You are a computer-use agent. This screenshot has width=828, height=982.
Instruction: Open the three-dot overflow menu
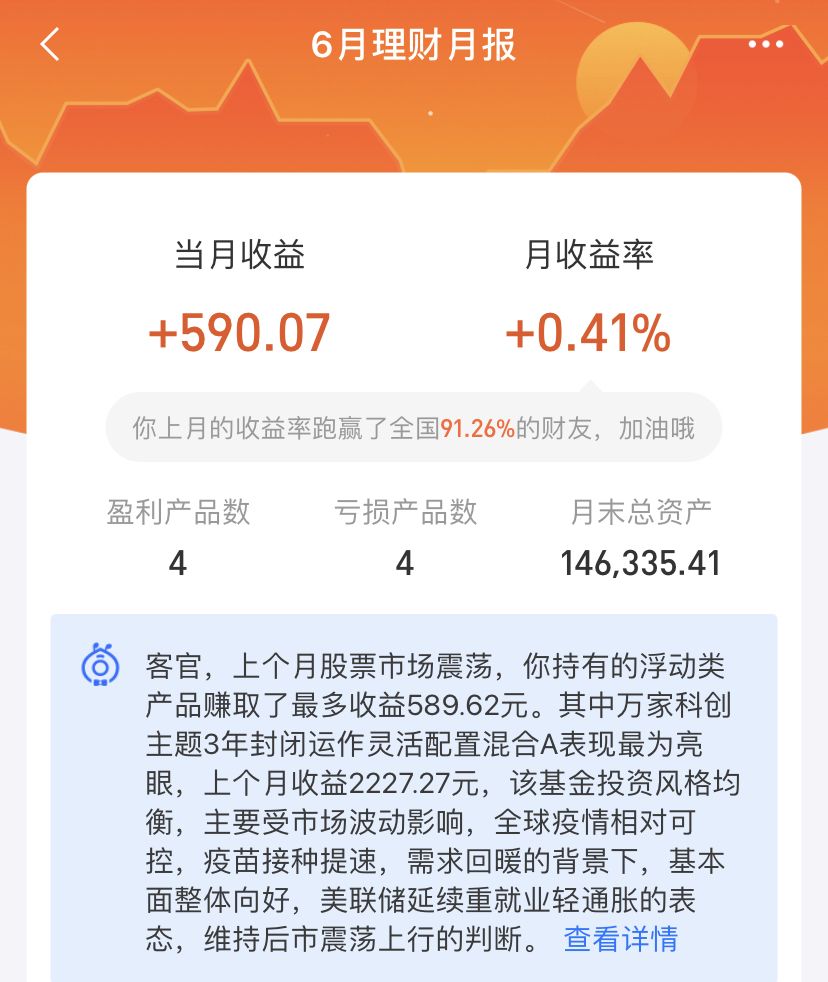click(x=766, y=45)
